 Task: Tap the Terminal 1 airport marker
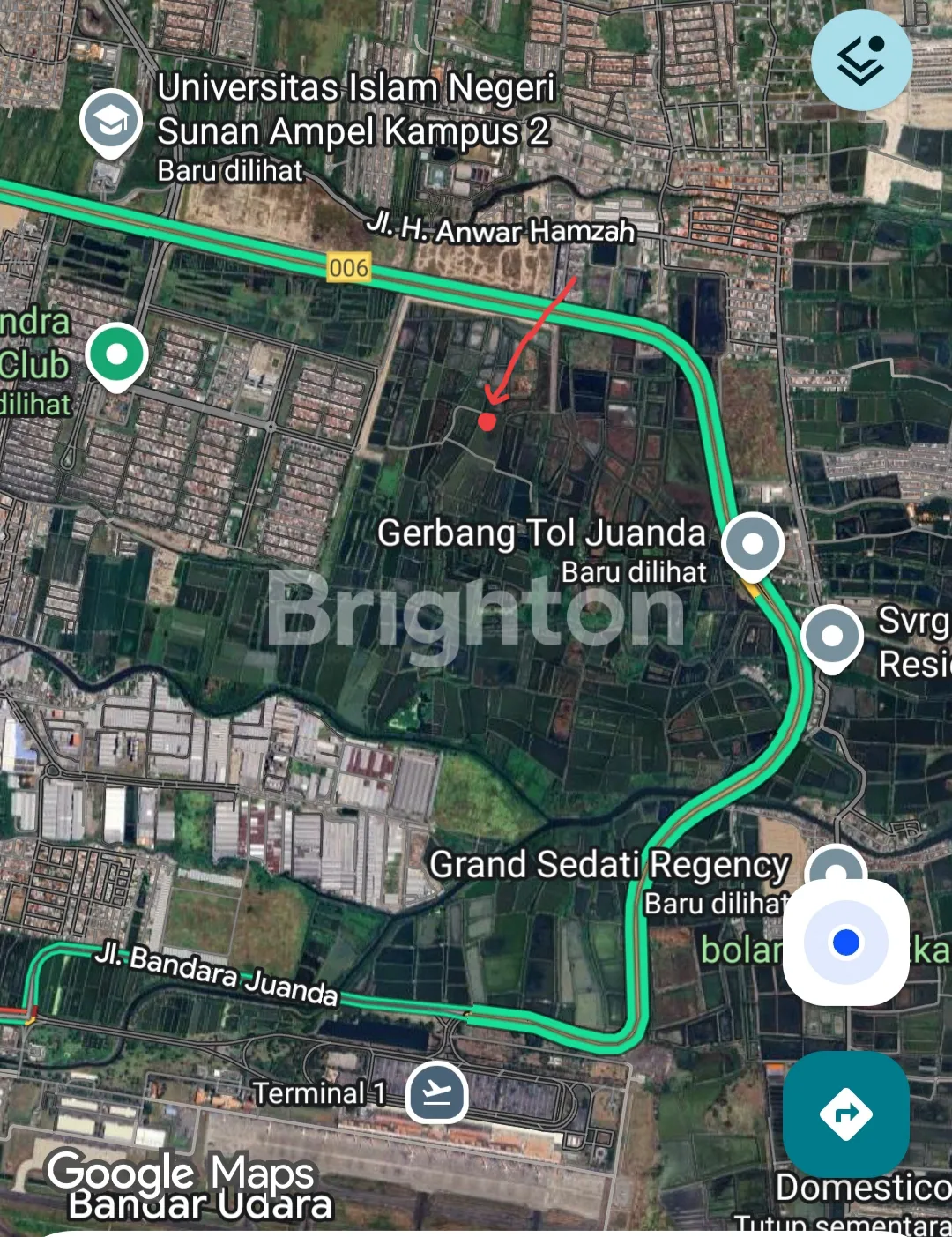437,1093
